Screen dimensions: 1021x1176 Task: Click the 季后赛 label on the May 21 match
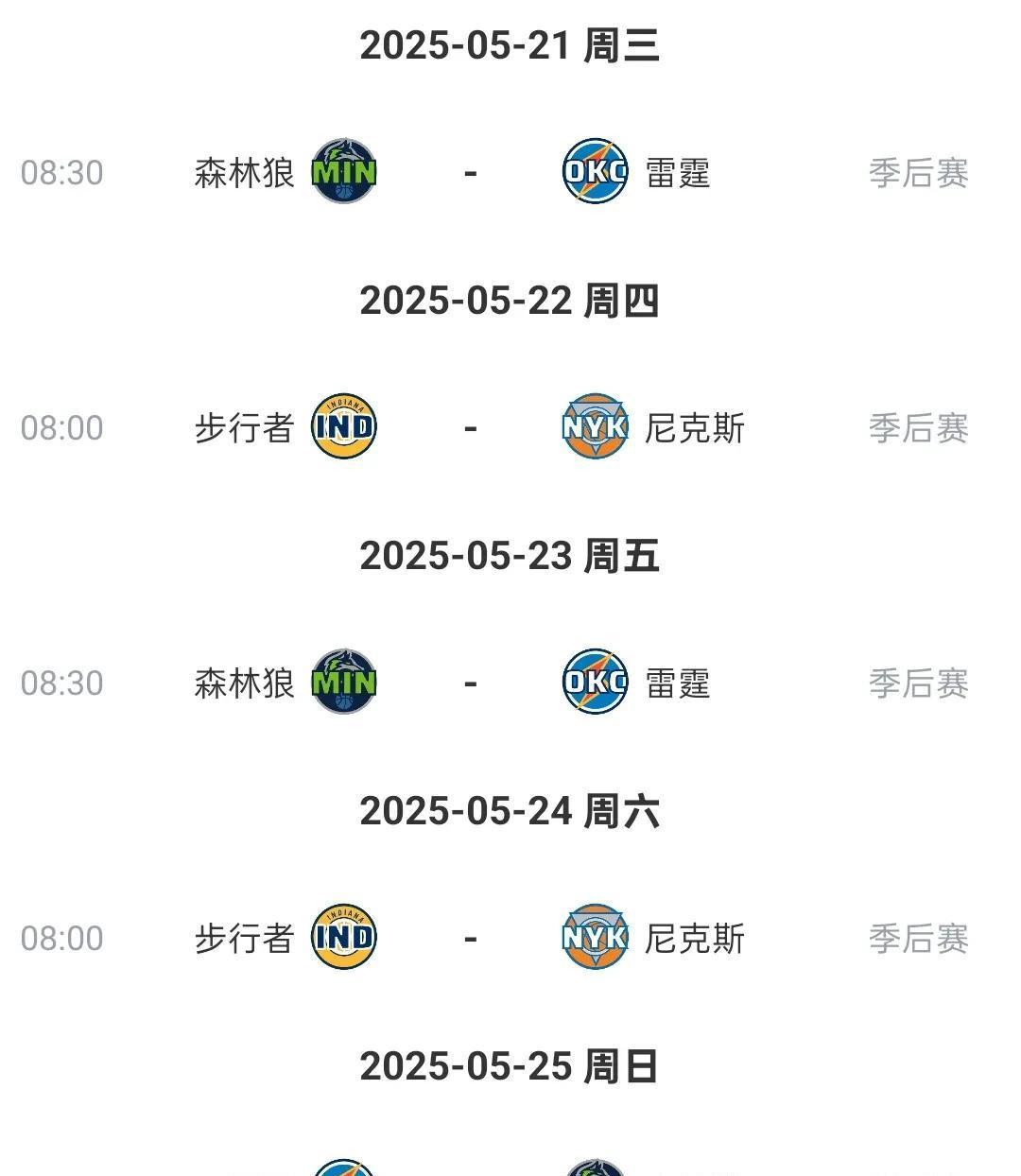pos(918,173)
